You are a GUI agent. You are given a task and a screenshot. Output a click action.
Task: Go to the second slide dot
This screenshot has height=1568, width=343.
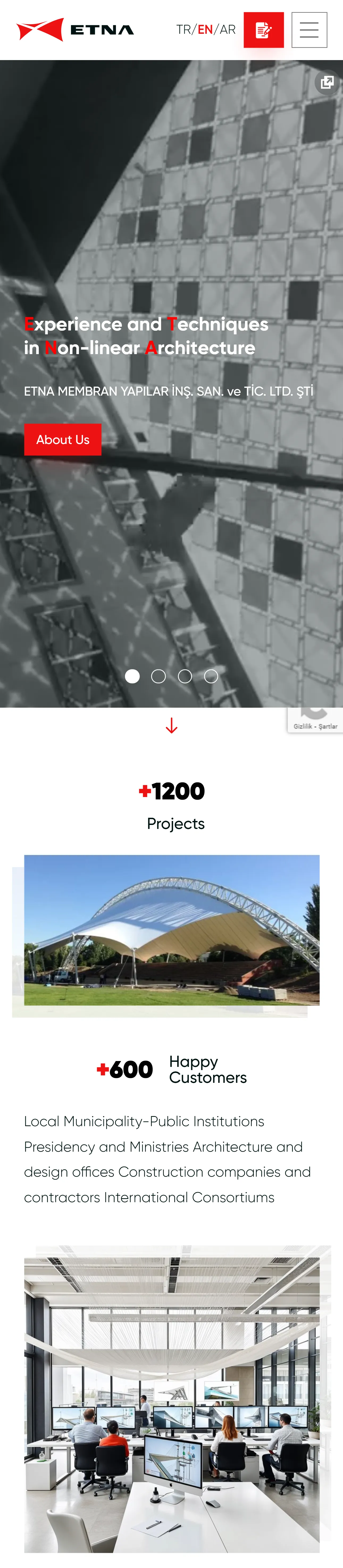[158, 676]
